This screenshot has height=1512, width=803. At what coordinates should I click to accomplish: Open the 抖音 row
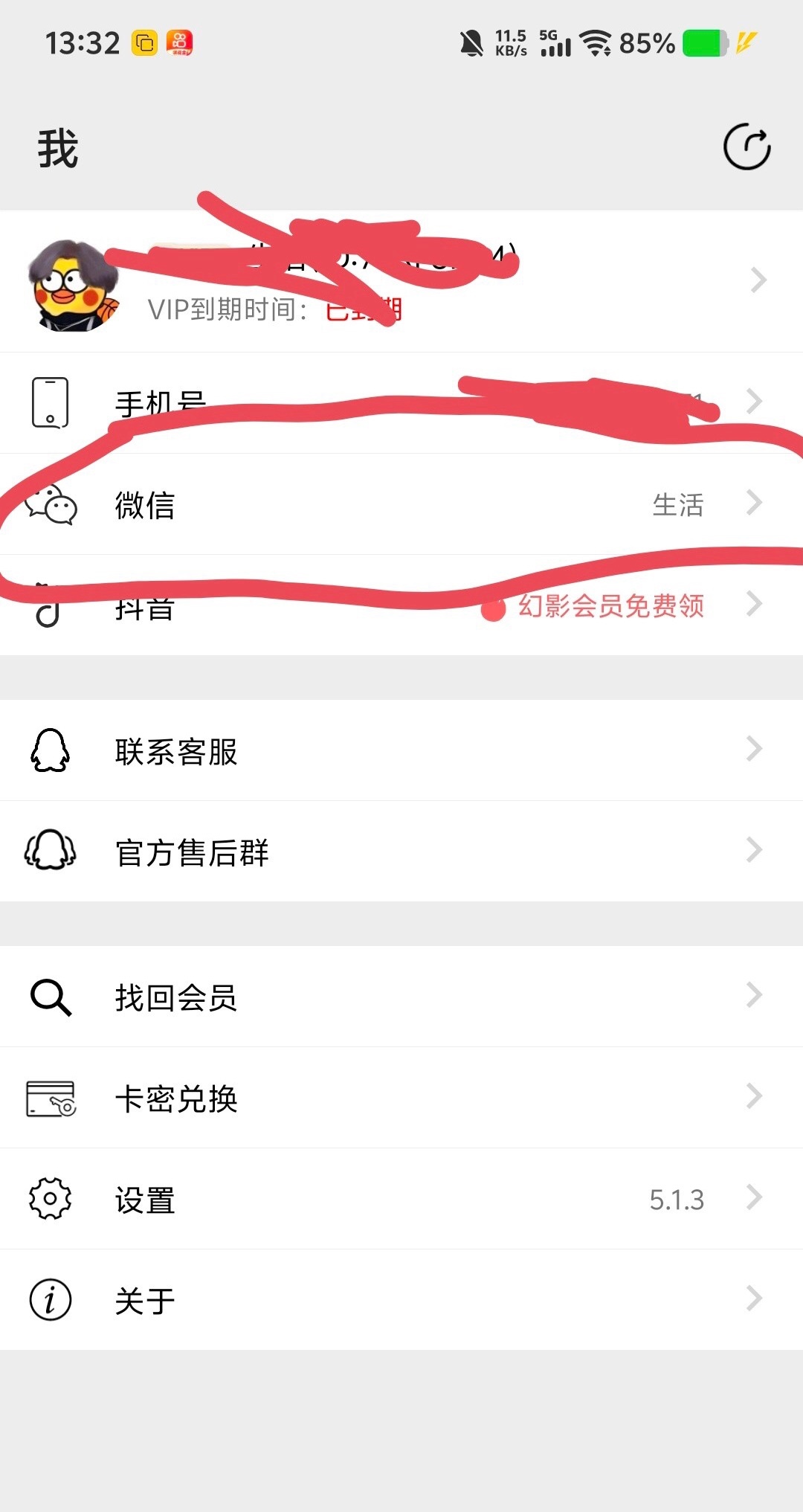point(401,605)
